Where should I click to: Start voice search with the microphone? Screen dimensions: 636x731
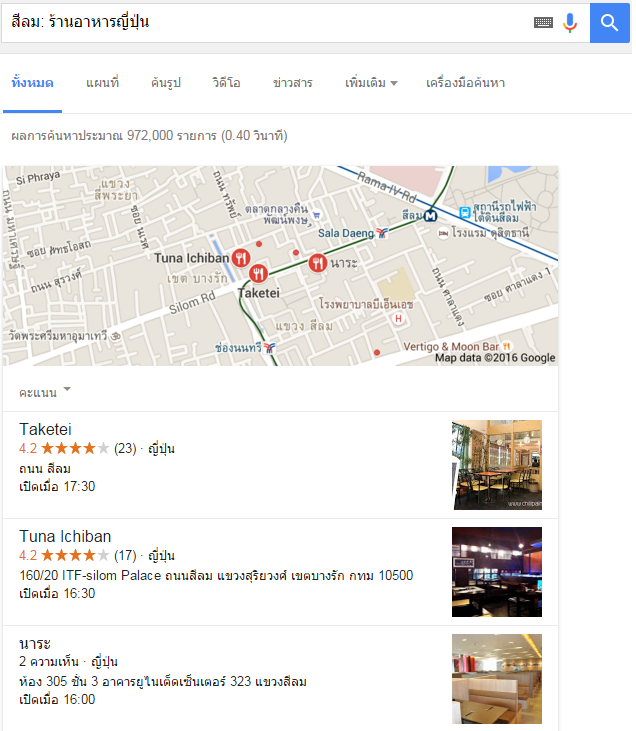(x=570, y=22)
